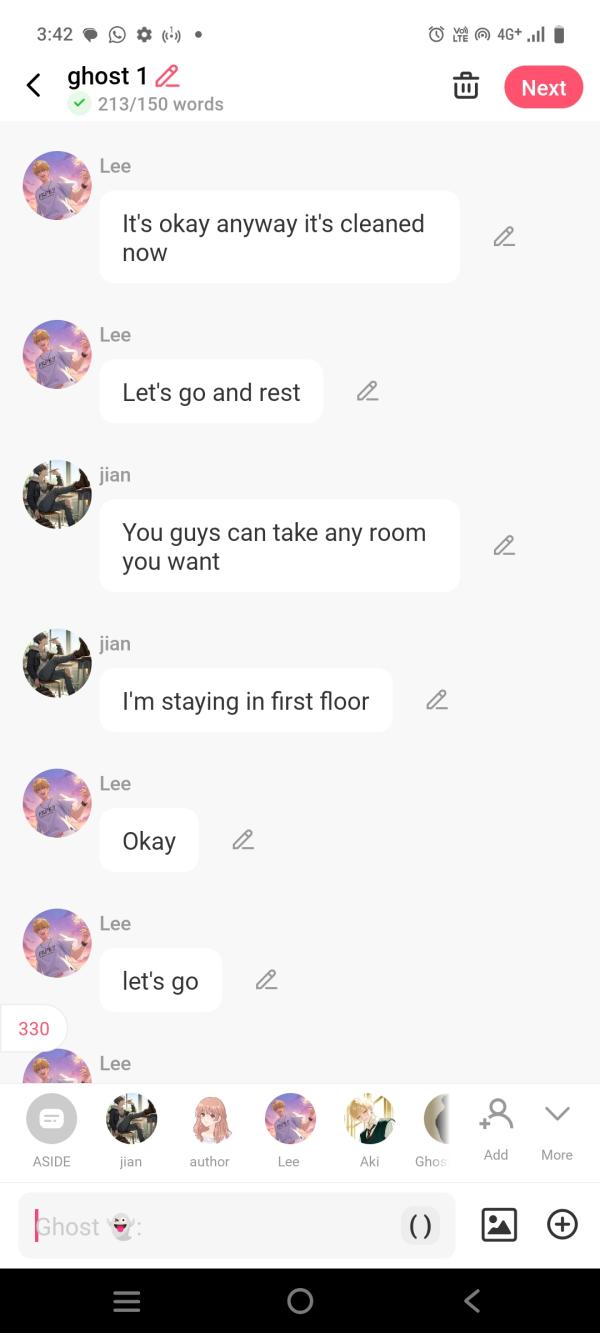
Task: Edit the "let's go" message
Action: pyautogui.click(x=266, y=980)
